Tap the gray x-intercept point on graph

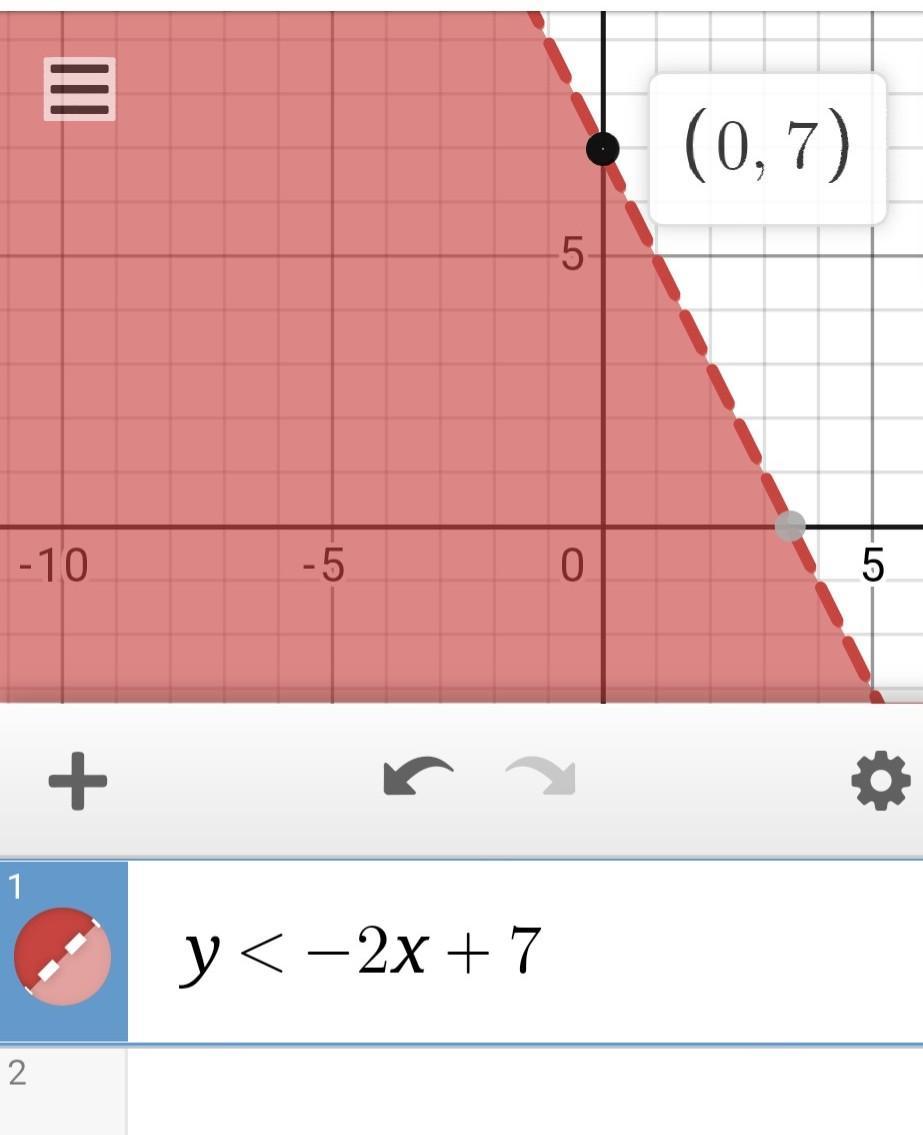tap(790, 525)
